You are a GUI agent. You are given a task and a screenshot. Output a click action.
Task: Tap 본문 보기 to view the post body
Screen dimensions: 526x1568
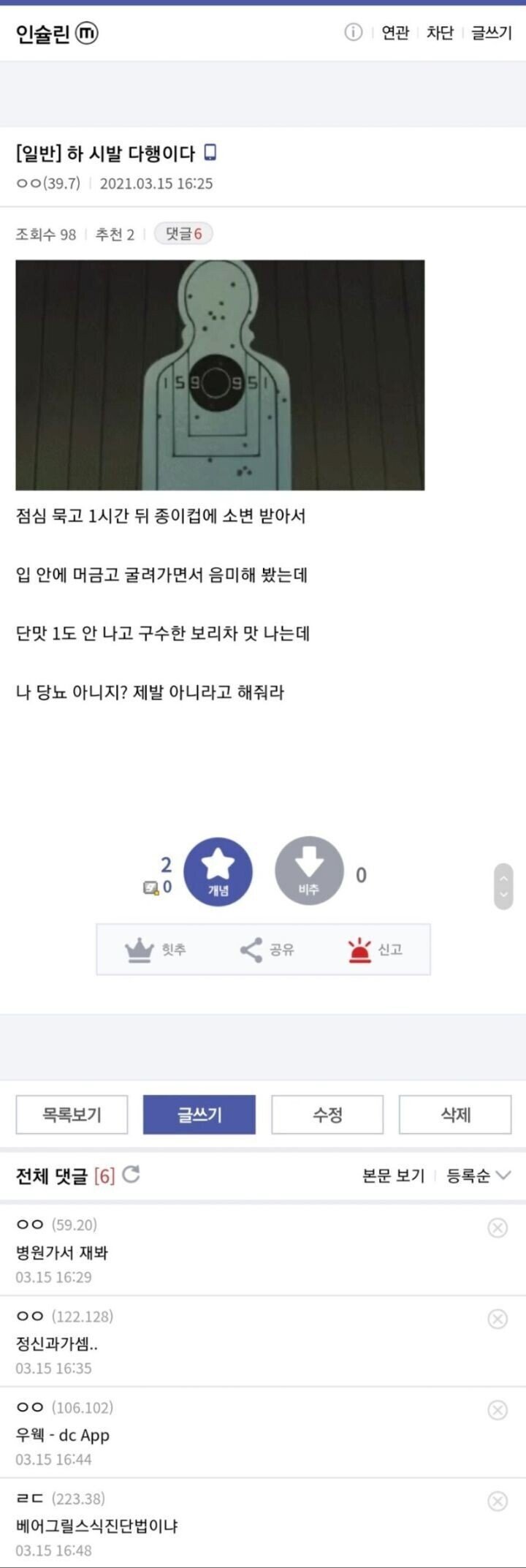point(393,1175)
